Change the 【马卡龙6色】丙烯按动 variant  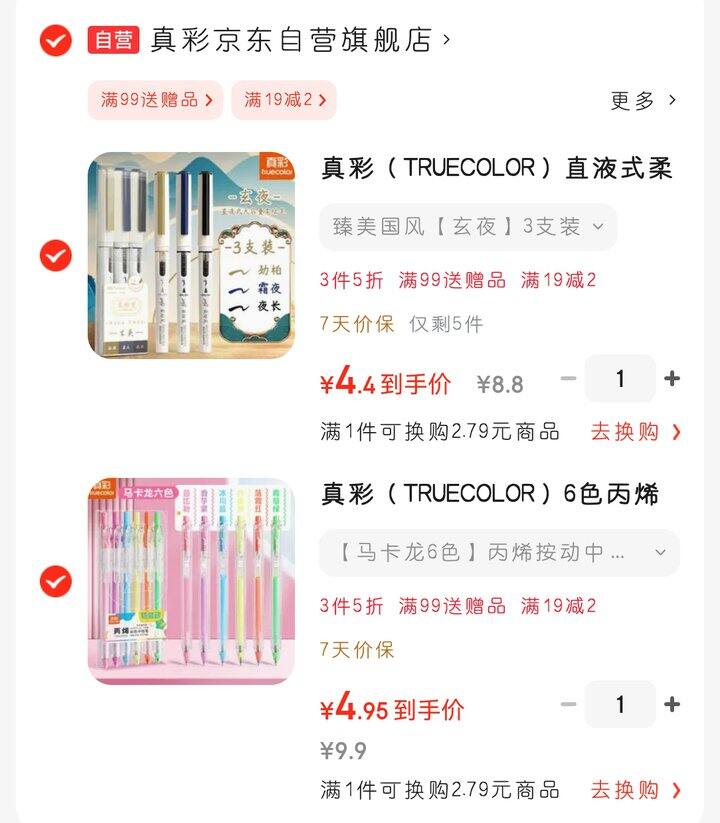pos(498,552)
